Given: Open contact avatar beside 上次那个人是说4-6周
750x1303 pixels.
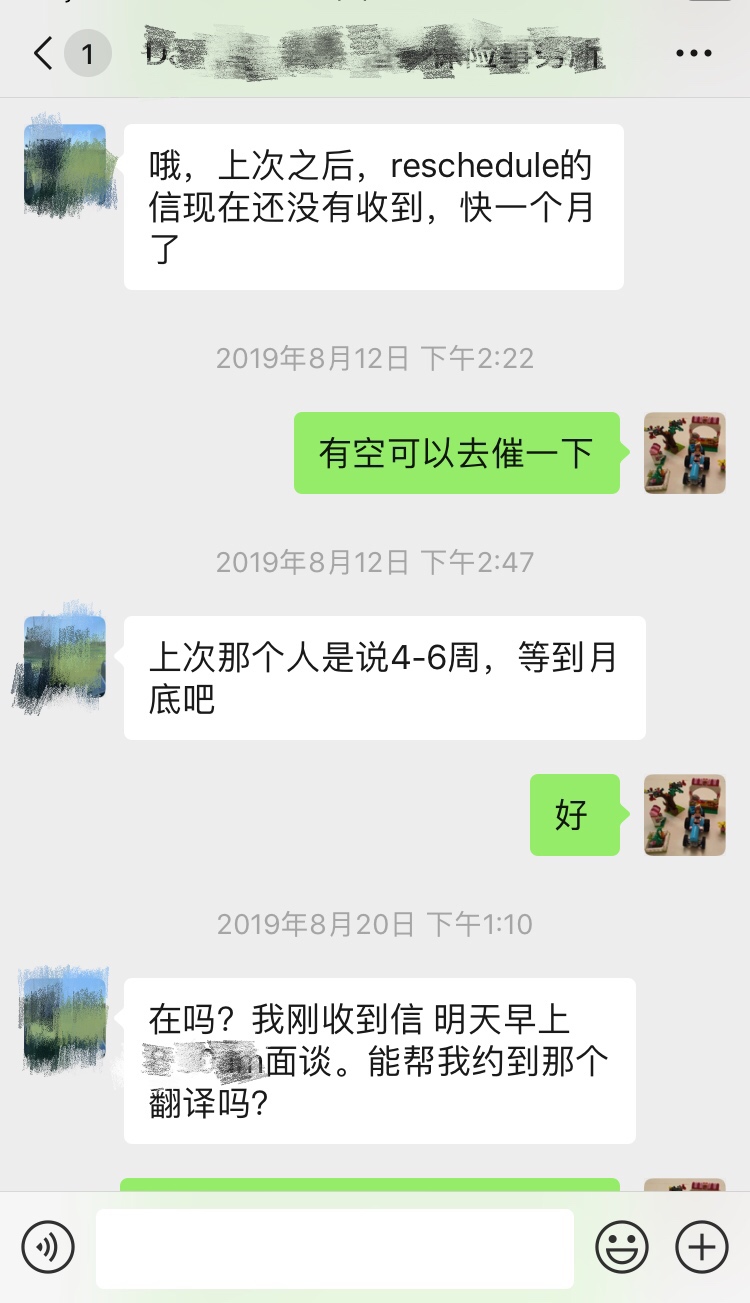Looking at the screenshot, I should point(65,657).
